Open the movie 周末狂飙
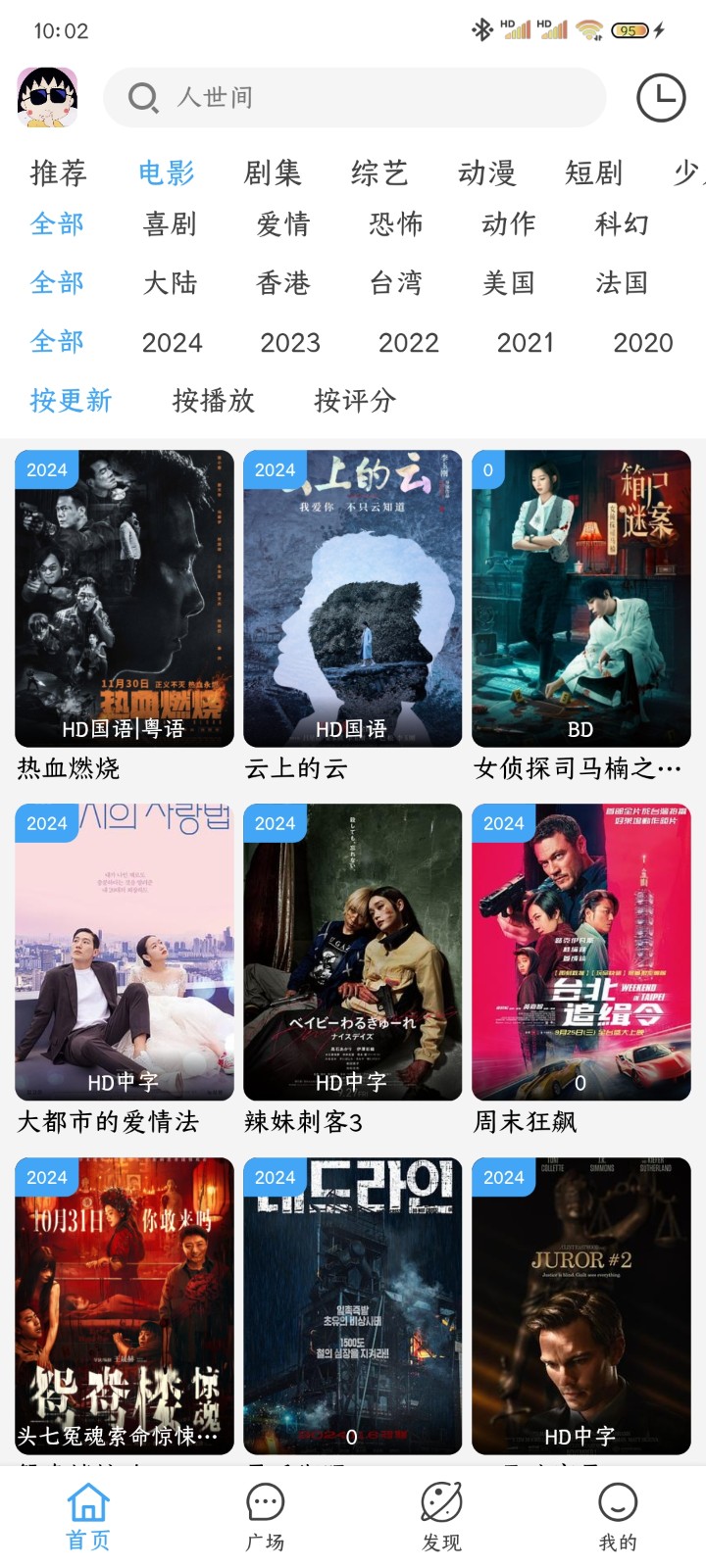 (x=580, y=952)
